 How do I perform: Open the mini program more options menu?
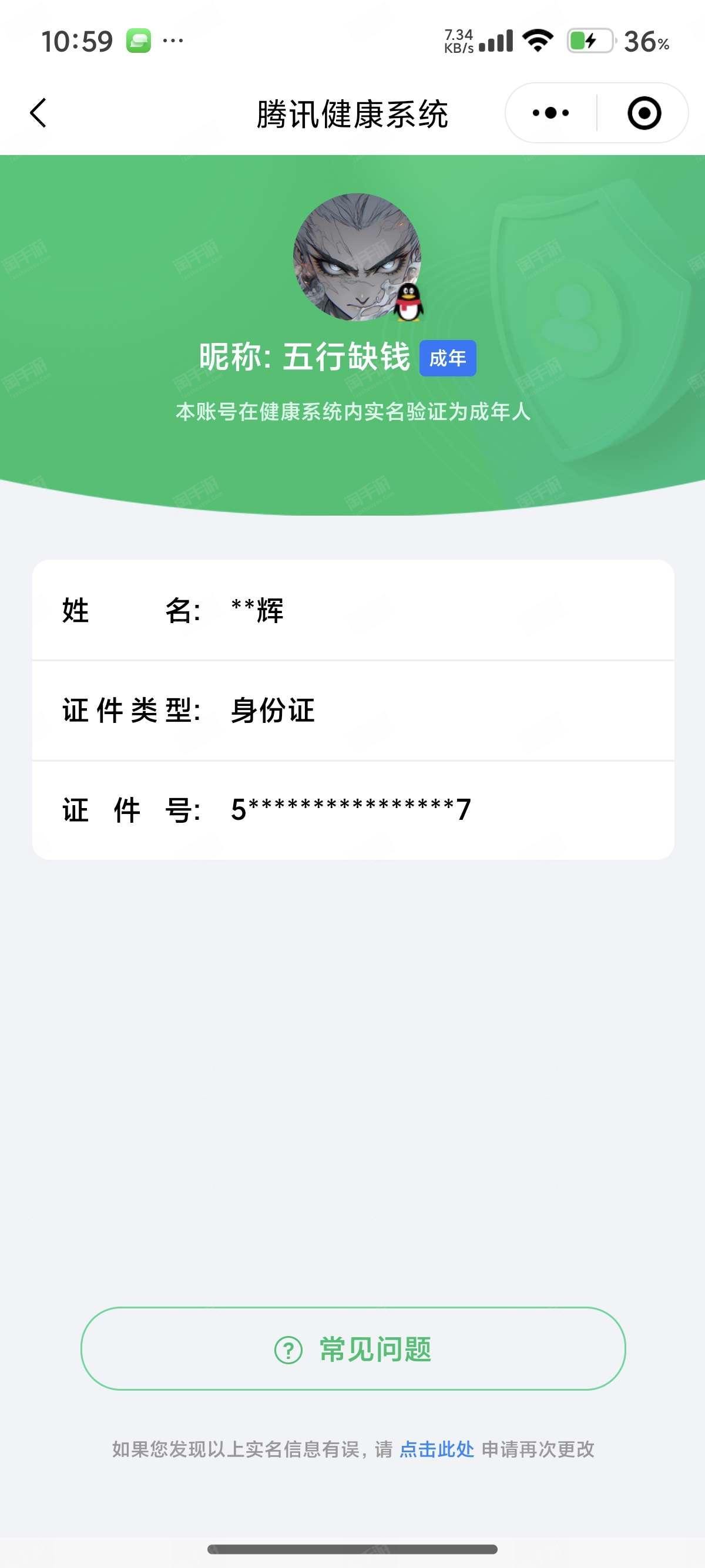click(x=550, y=113)
